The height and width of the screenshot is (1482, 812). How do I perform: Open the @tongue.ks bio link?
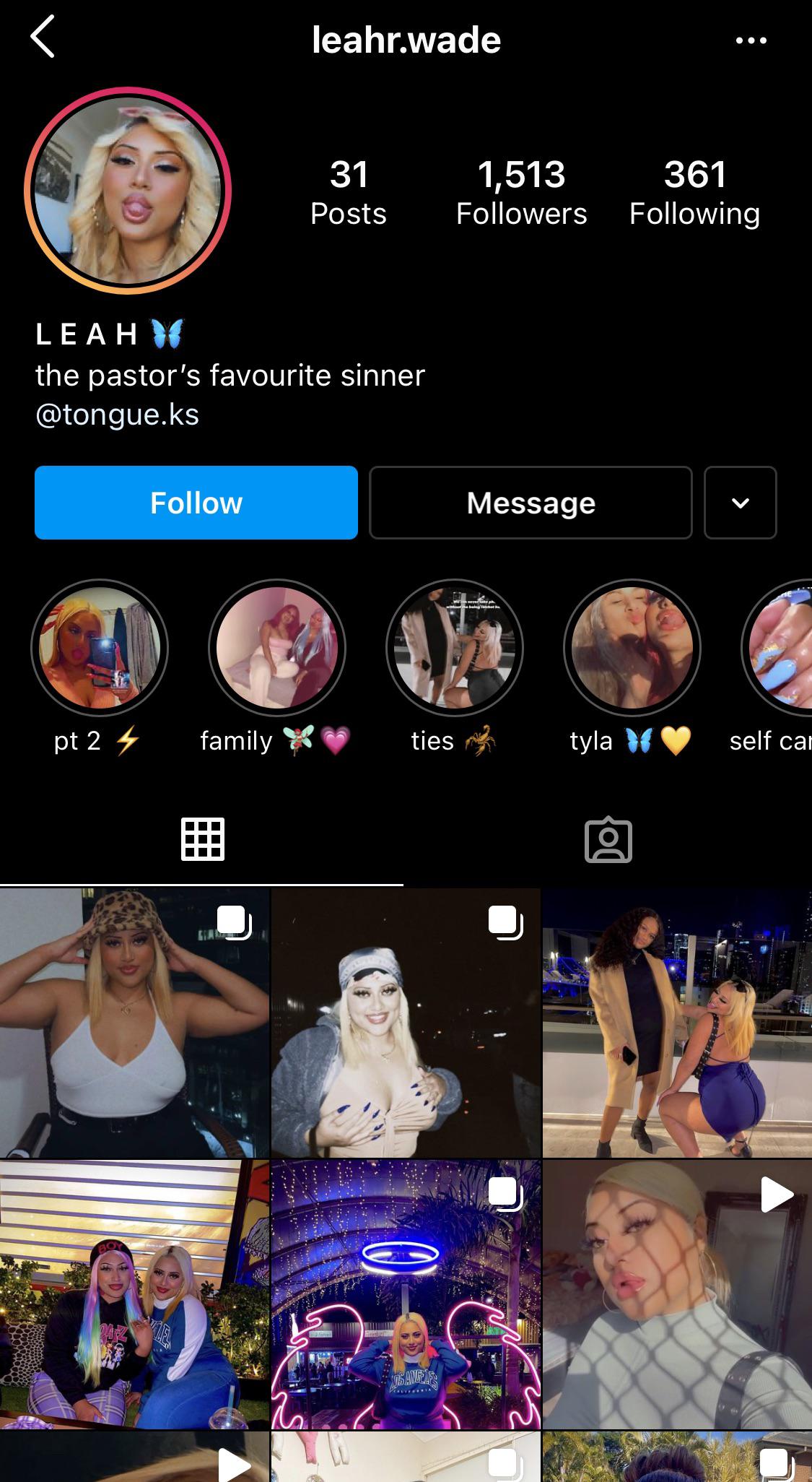118,415
